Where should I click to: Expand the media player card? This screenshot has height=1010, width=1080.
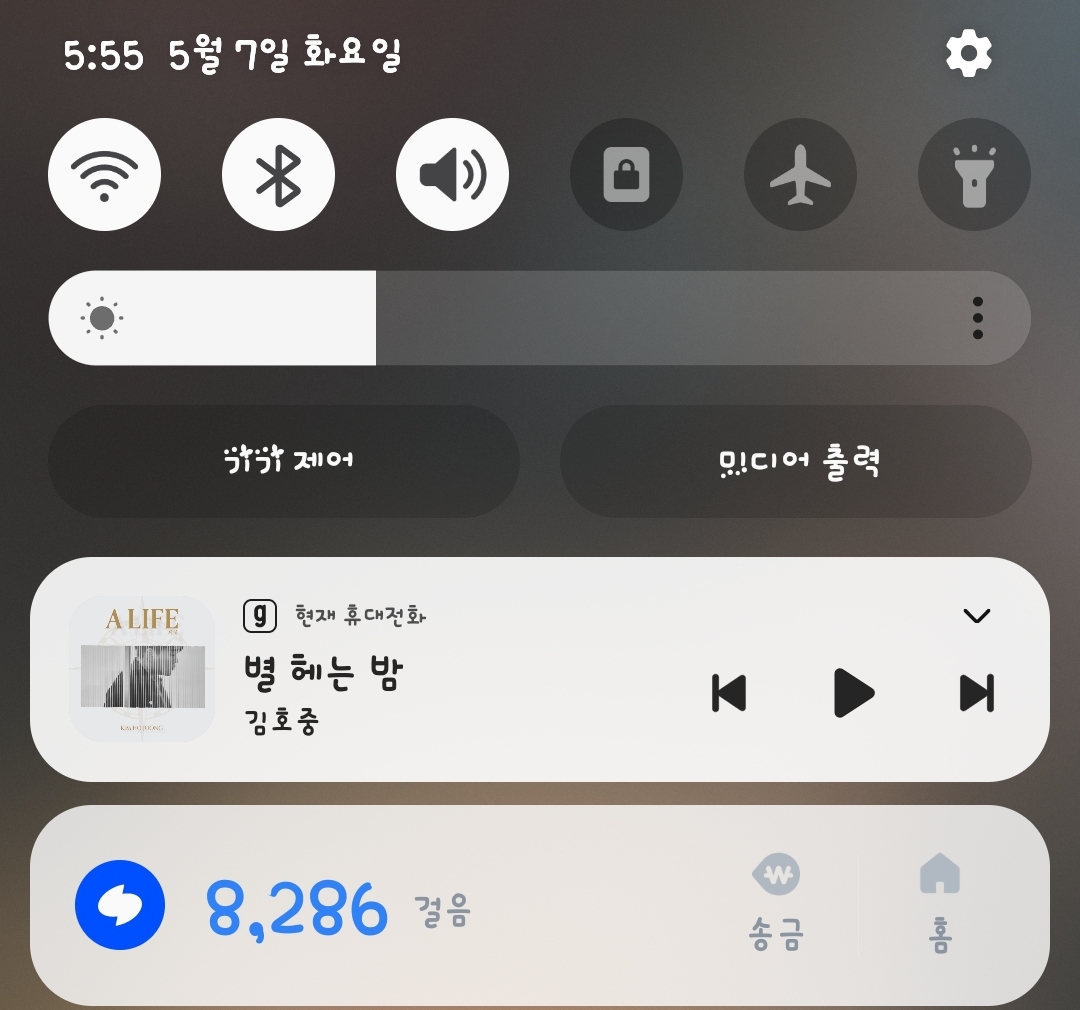click(976, 616)
